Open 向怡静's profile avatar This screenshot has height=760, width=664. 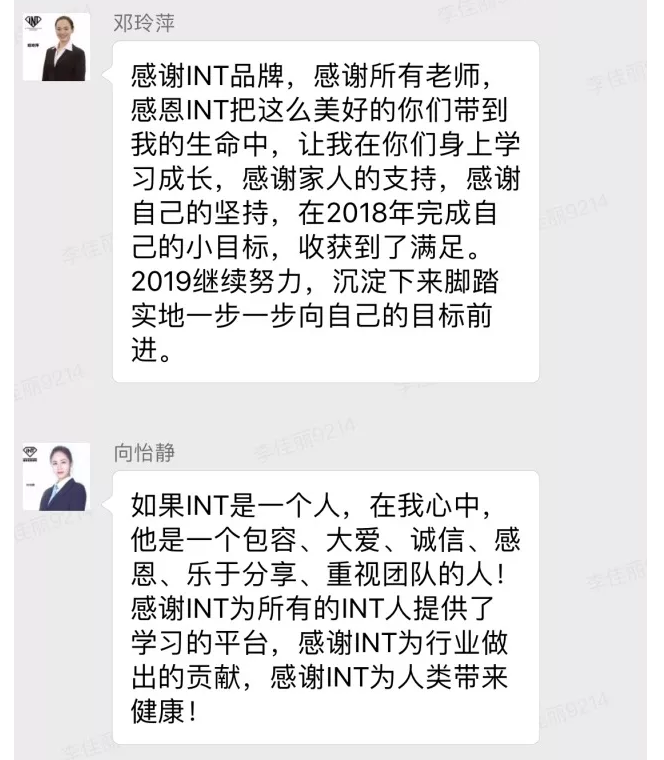click(x=56, y=478)
